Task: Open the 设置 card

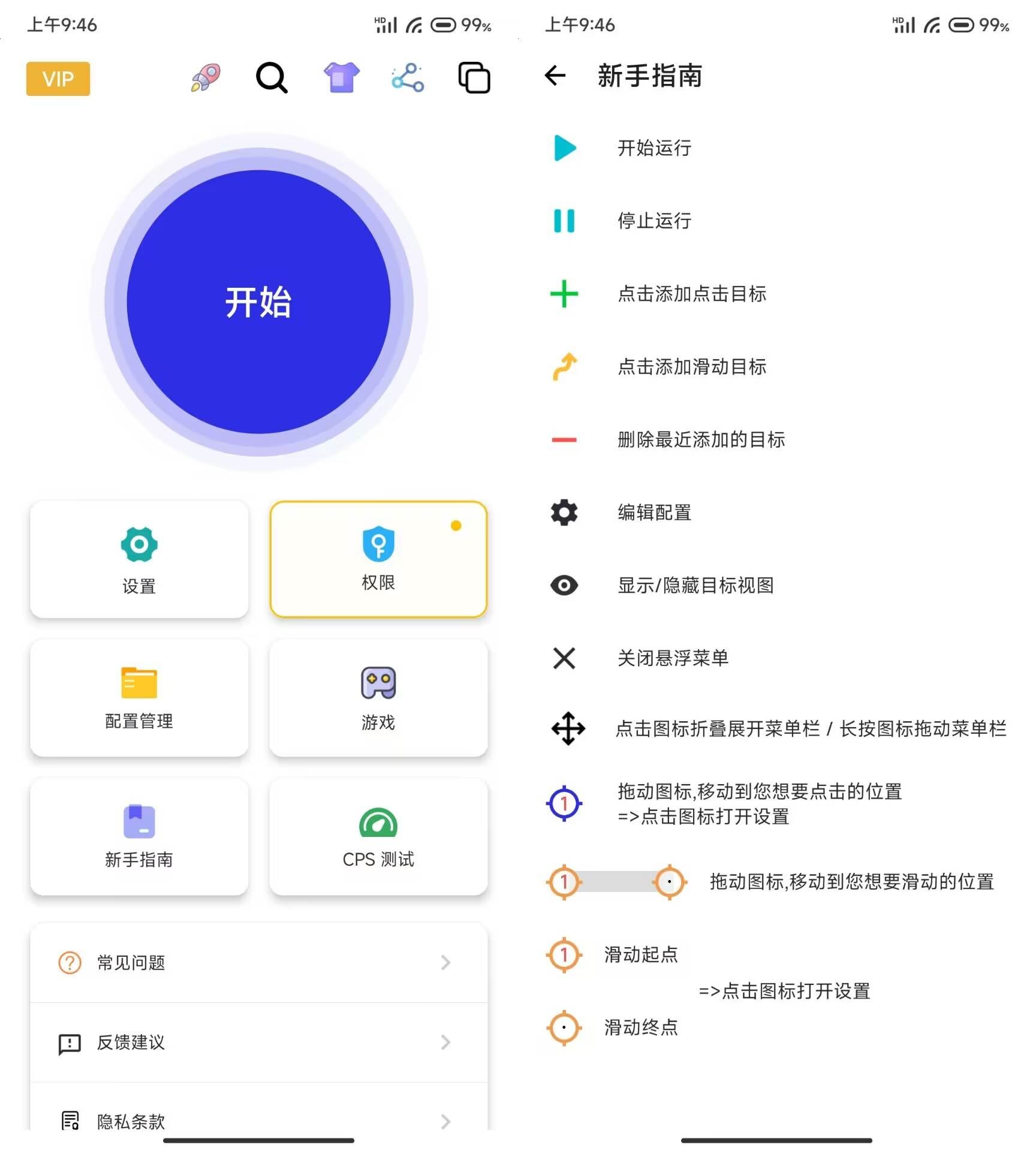Action: [x=138, y=559]
